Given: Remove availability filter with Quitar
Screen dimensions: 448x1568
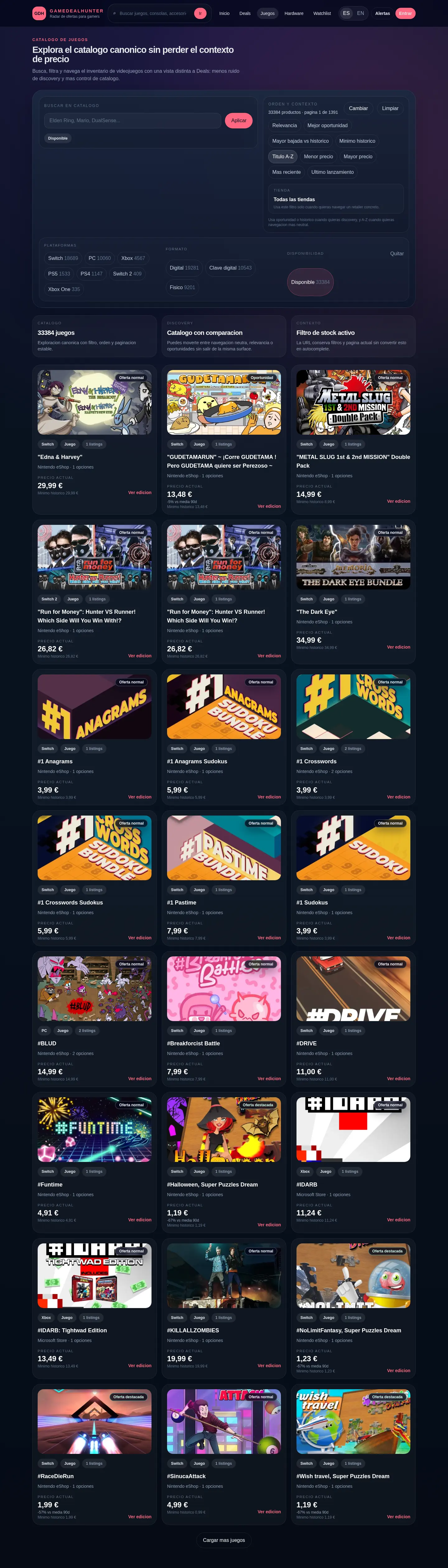Looking at the screenshot, I should 397,254.
